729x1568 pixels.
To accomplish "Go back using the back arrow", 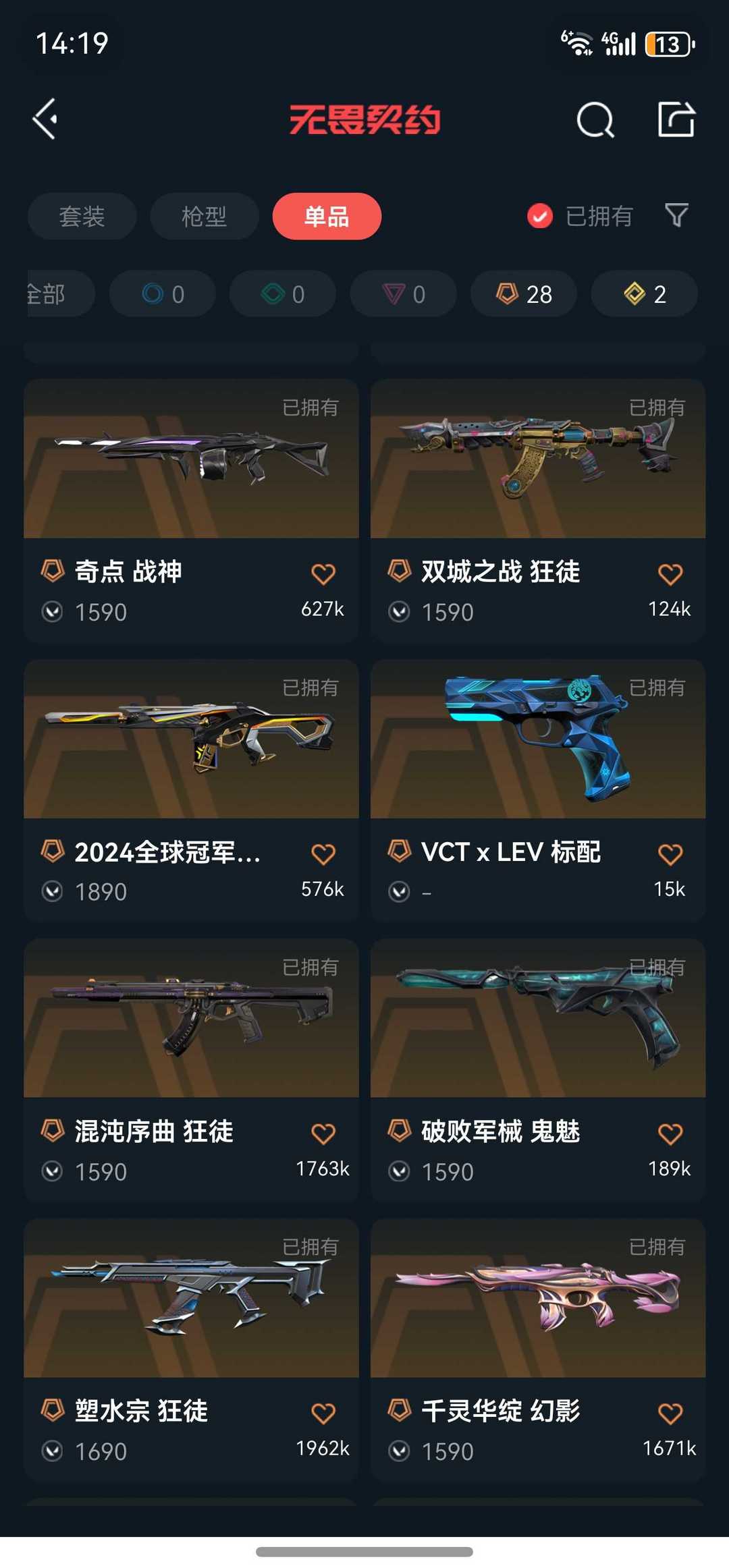I will 45,119.
